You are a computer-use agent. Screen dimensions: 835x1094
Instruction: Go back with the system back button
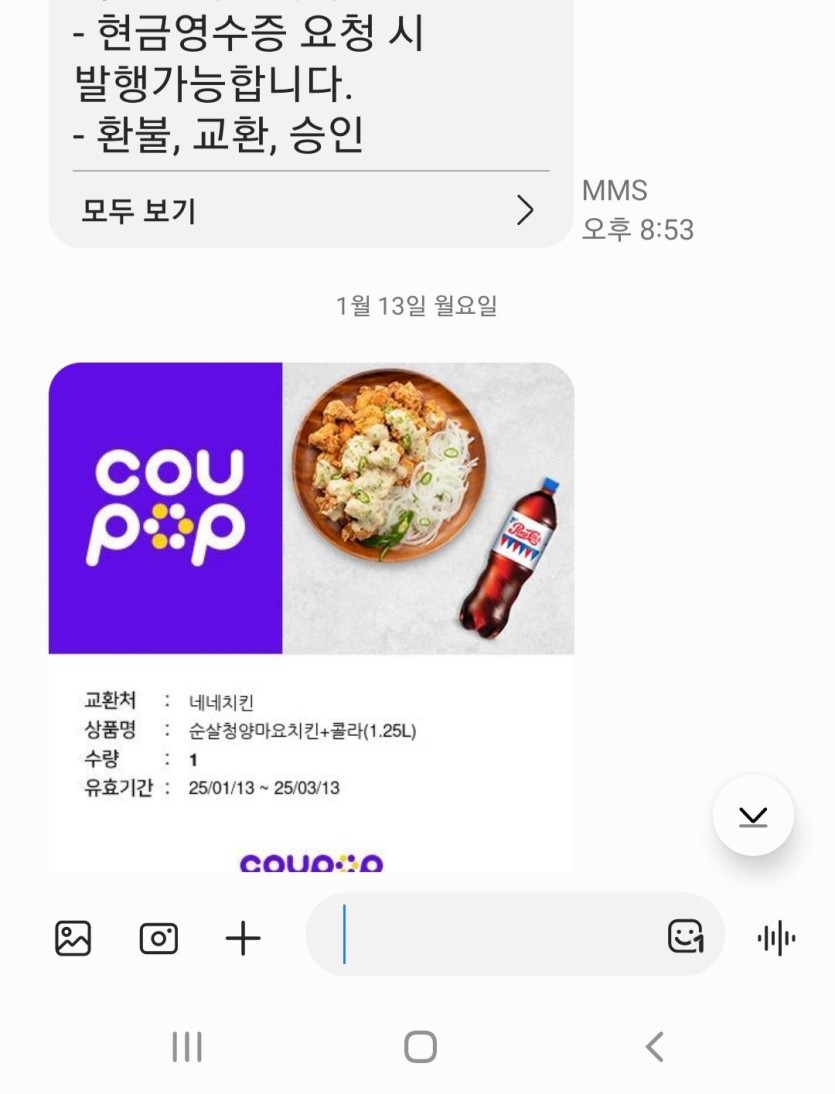655,1047
